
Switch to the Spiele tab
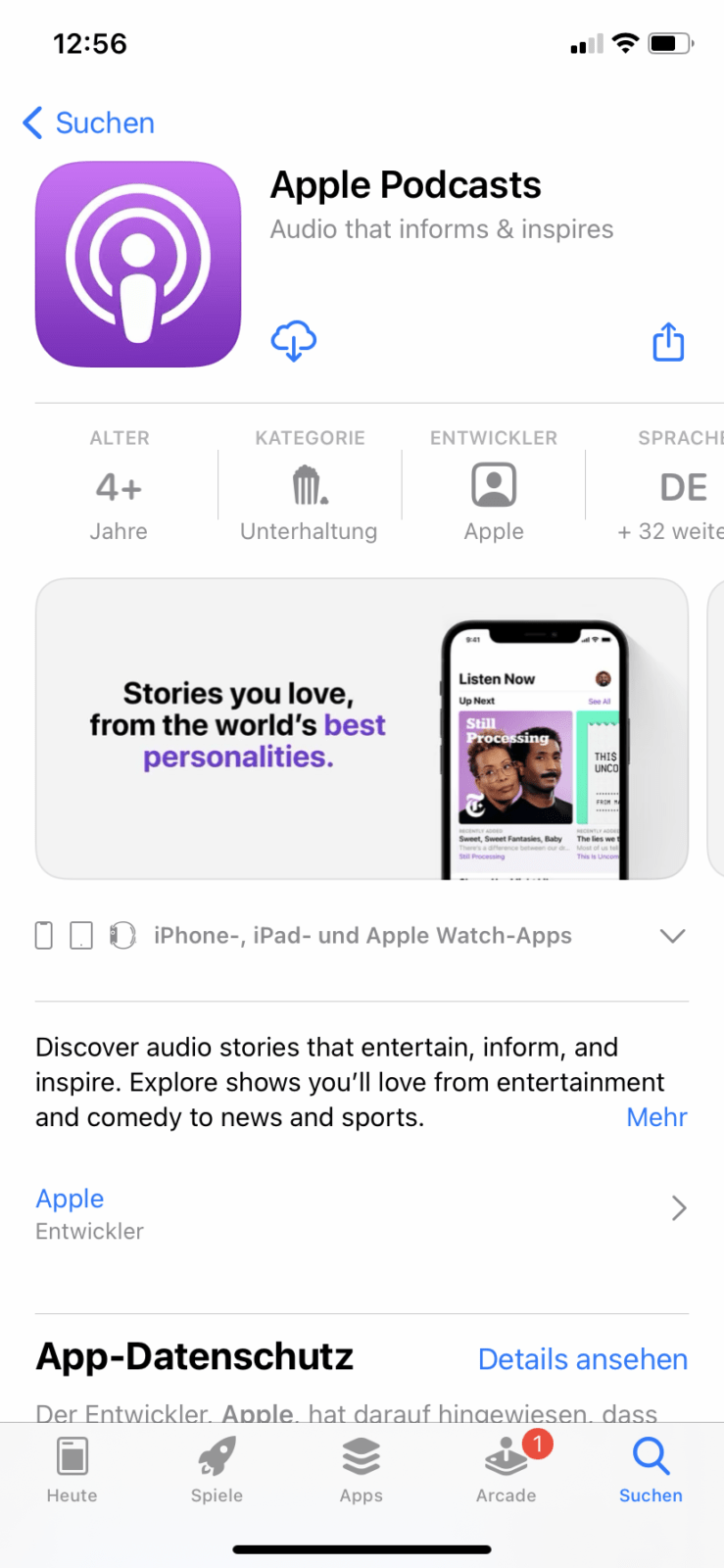tap(217, 1470)
